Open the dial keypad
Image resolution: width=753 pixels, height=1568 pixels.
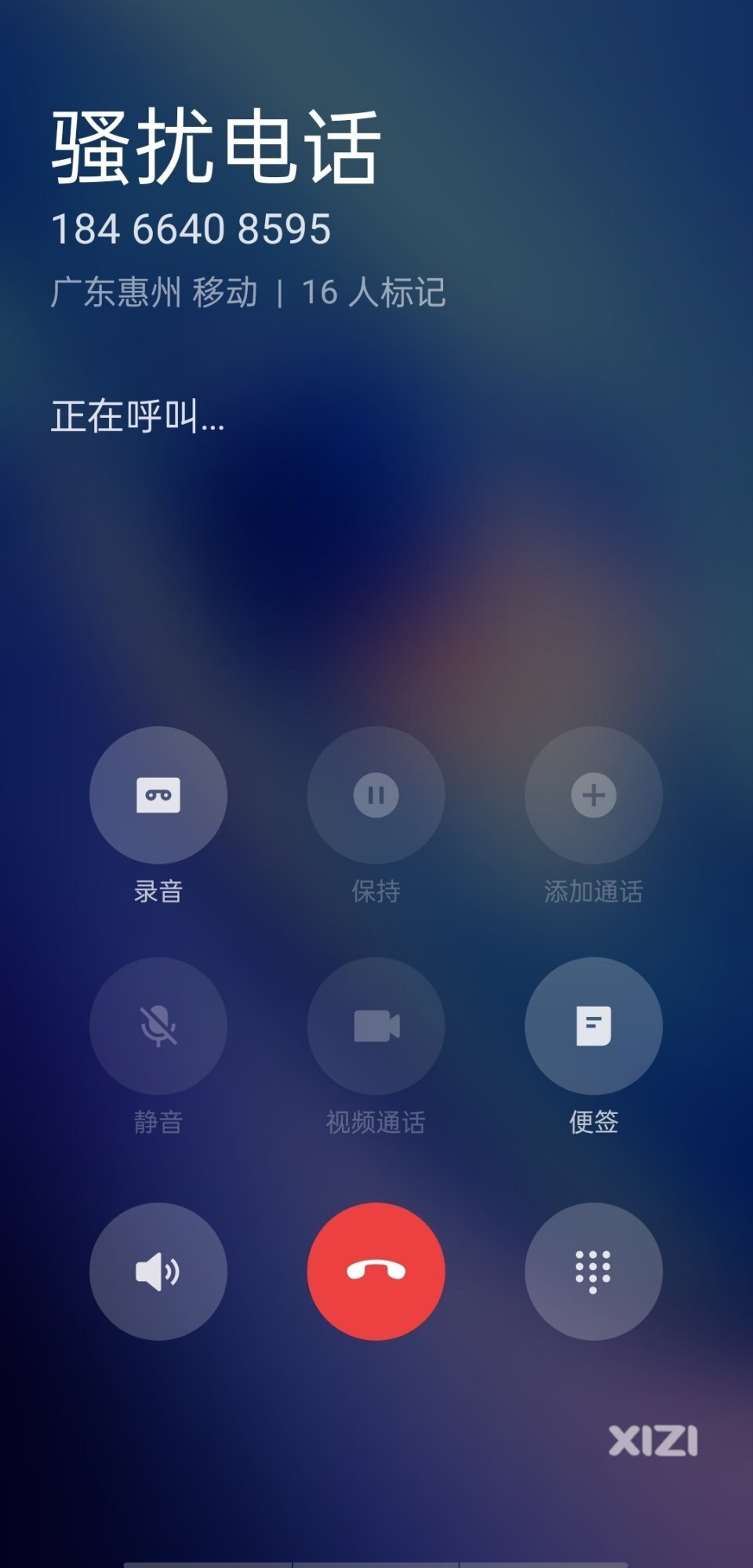[594, 1271]
